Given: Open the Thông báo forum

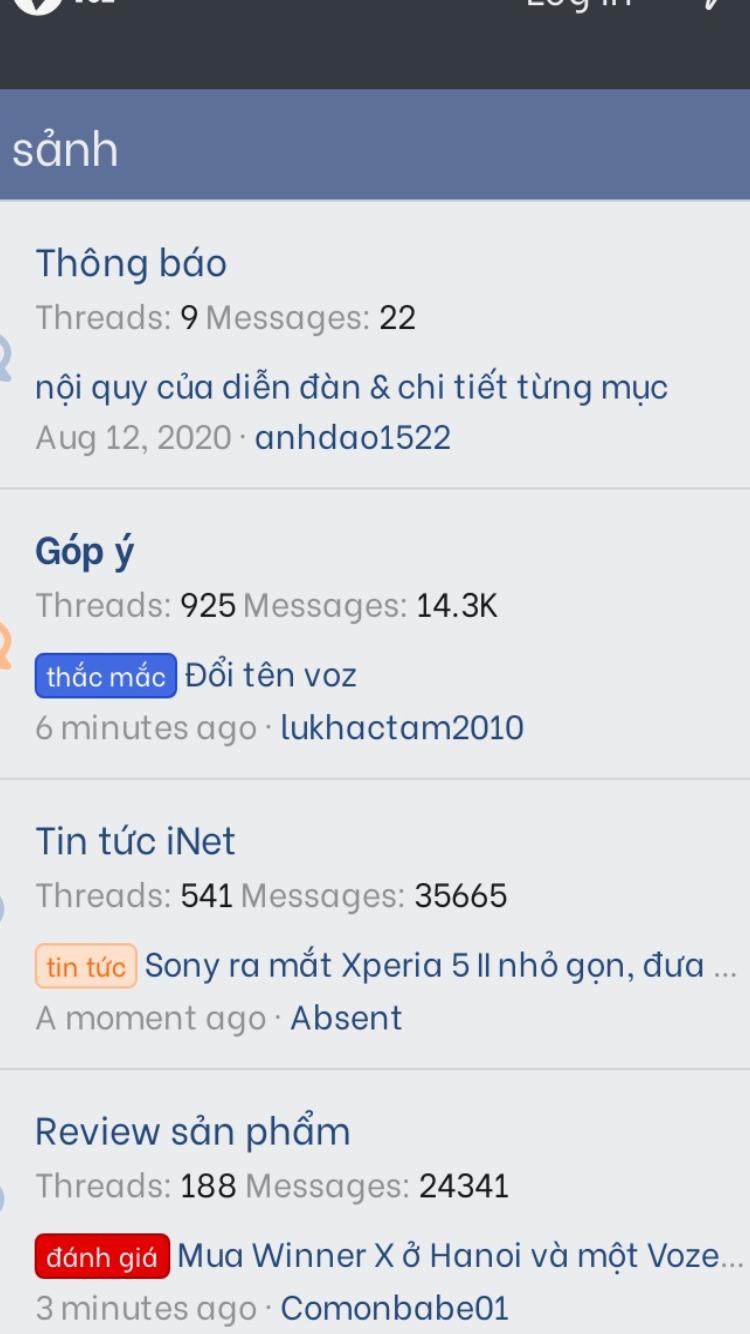Looking at the screenshot, I should 131,263.
